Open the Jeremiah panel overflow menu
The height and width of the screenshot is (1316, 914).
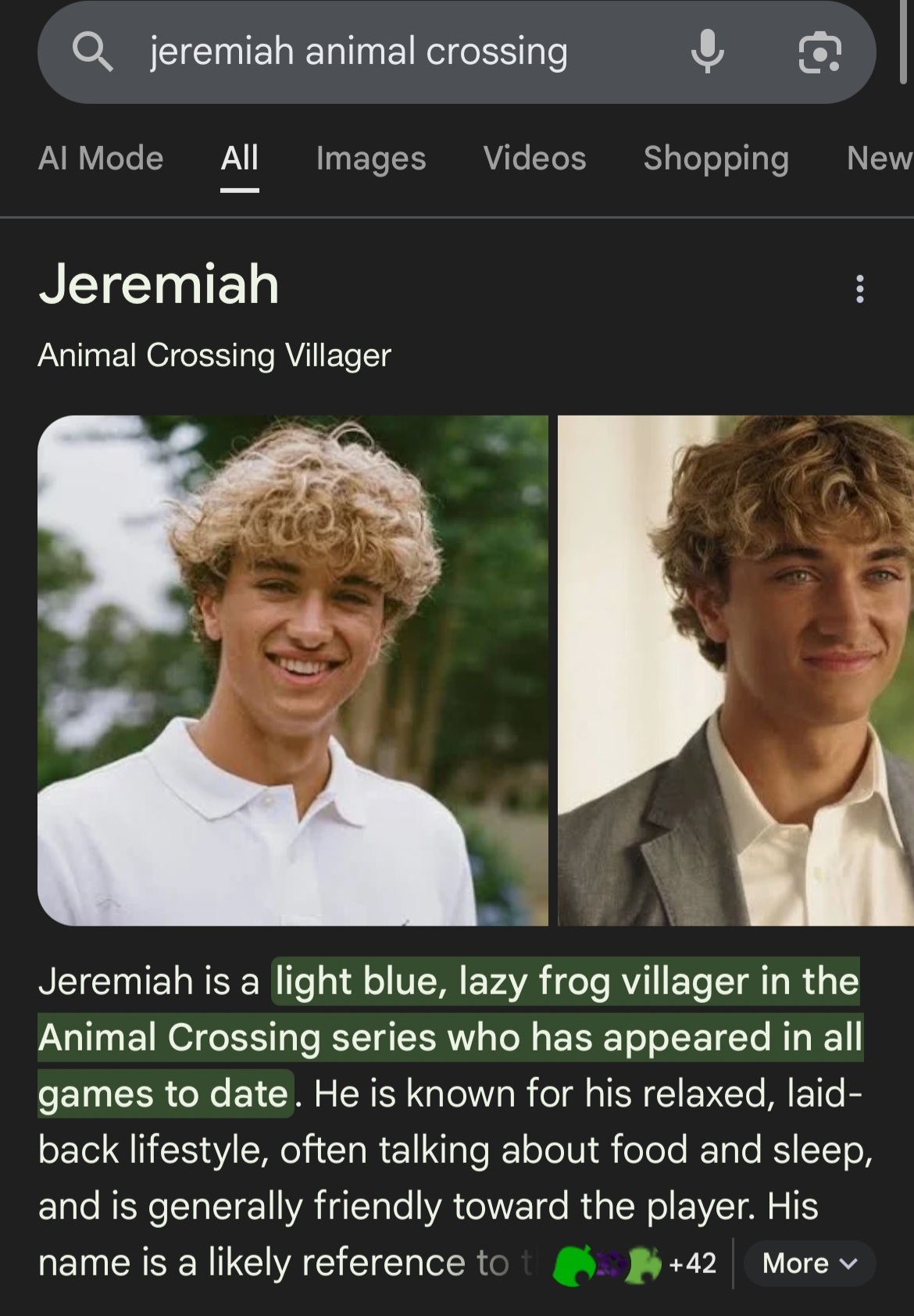click(x=859, y=289)
